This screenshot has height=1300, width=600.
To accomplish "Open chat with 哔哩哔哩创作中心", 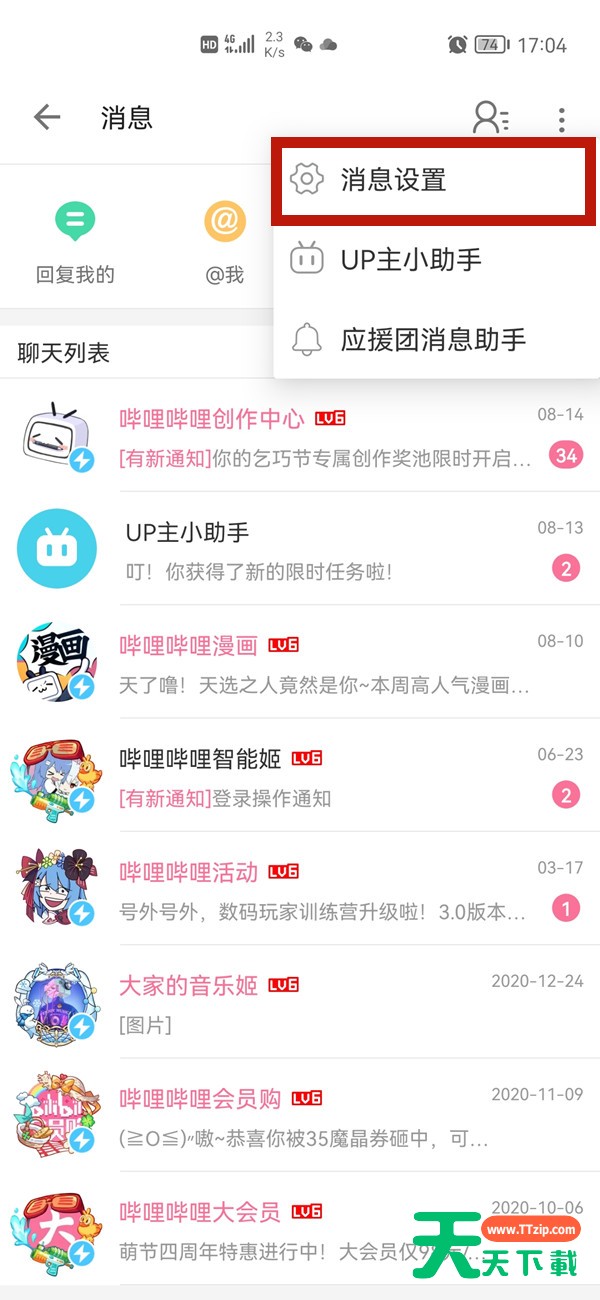I will pos(300,436).
